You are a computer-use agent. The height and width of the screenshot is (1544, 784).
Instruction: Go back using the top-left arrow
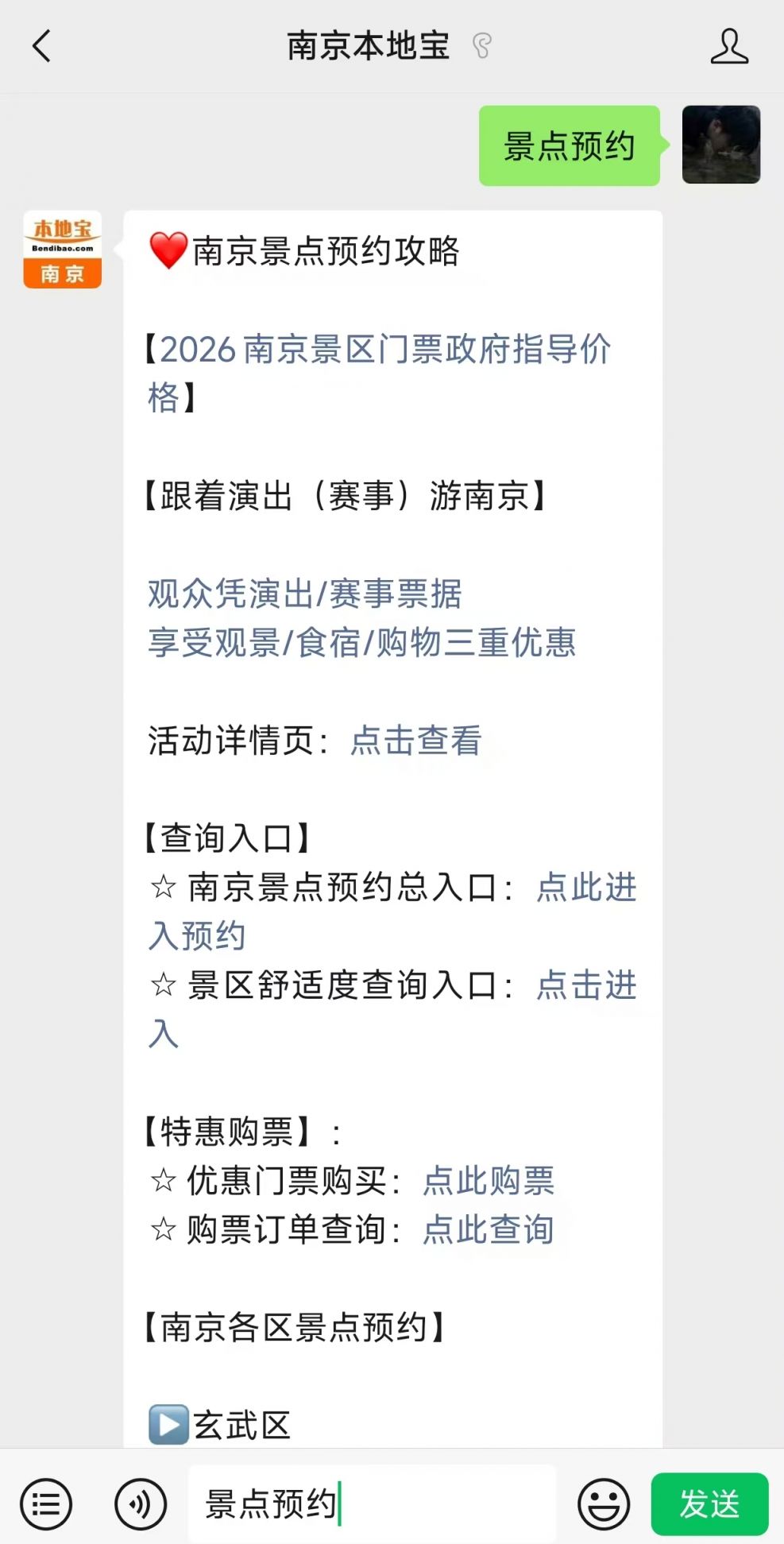click(41, 46)
